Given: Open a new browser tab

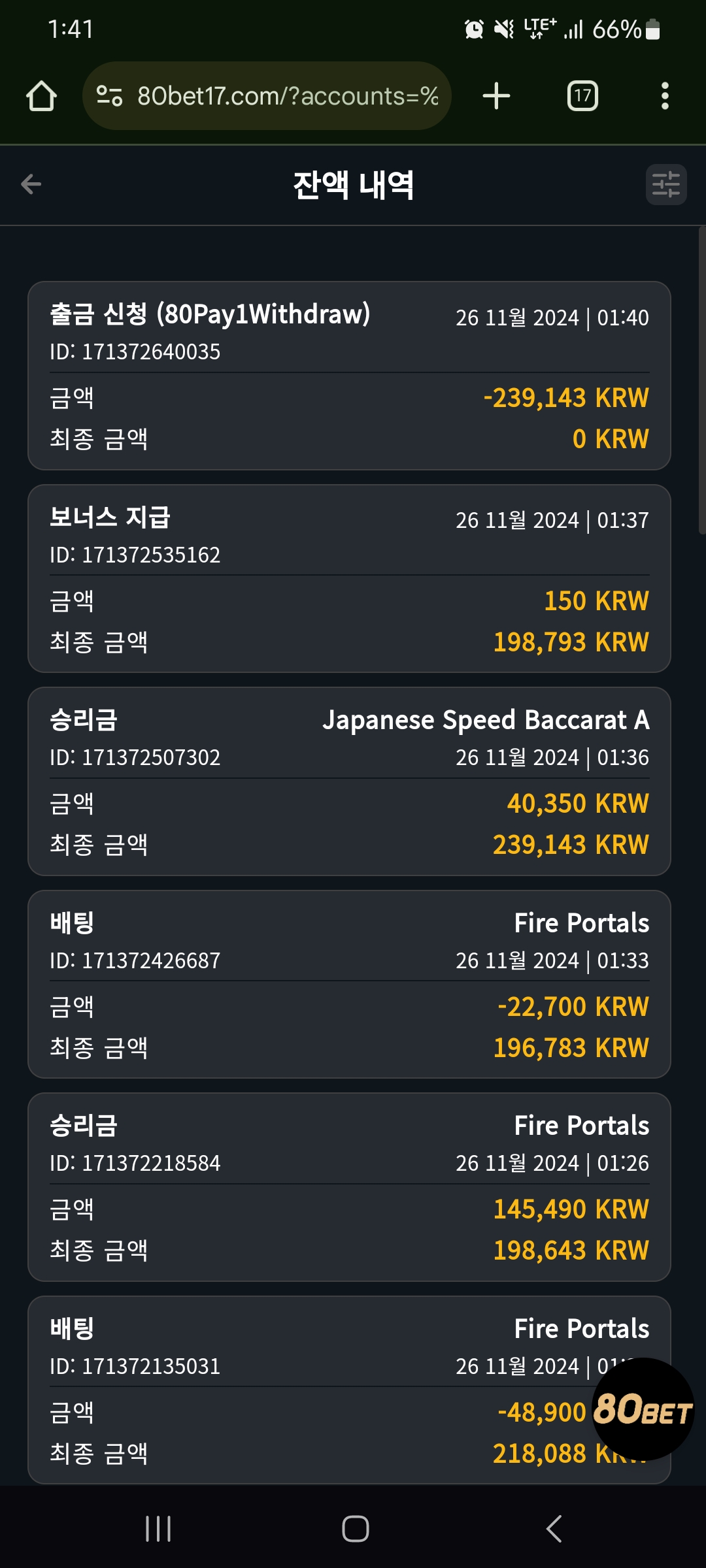Looking at the screenshot, I should click(496, 96).
